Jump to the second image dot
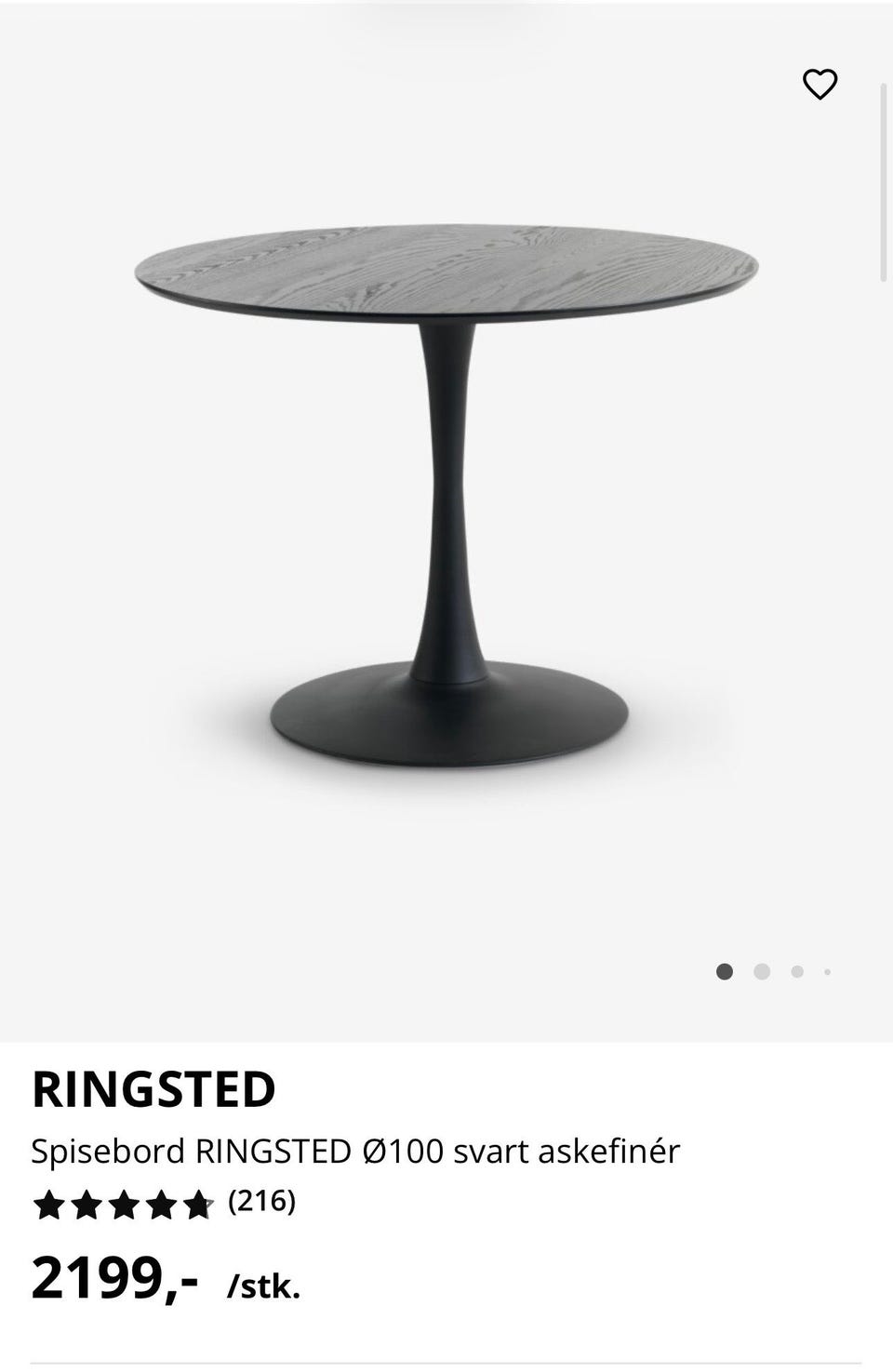This screenshot has width=893, height=1372. [x=762, y=972]
